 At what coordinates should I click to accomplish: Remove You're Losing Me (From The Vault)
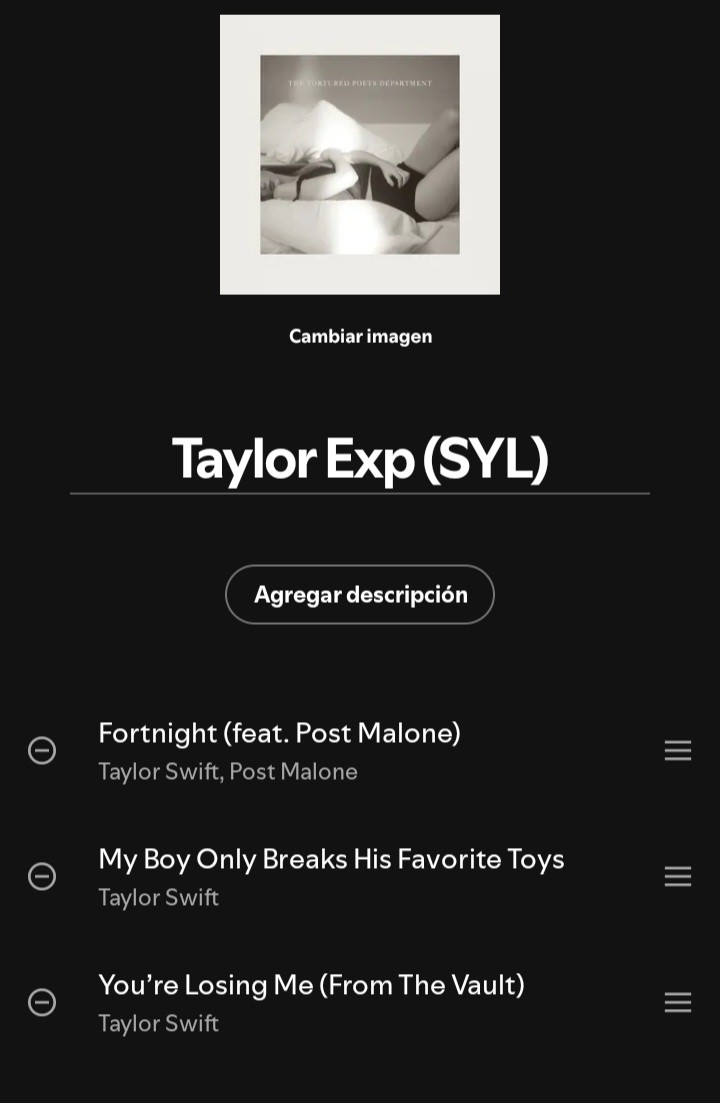[x=42, y=1002]
